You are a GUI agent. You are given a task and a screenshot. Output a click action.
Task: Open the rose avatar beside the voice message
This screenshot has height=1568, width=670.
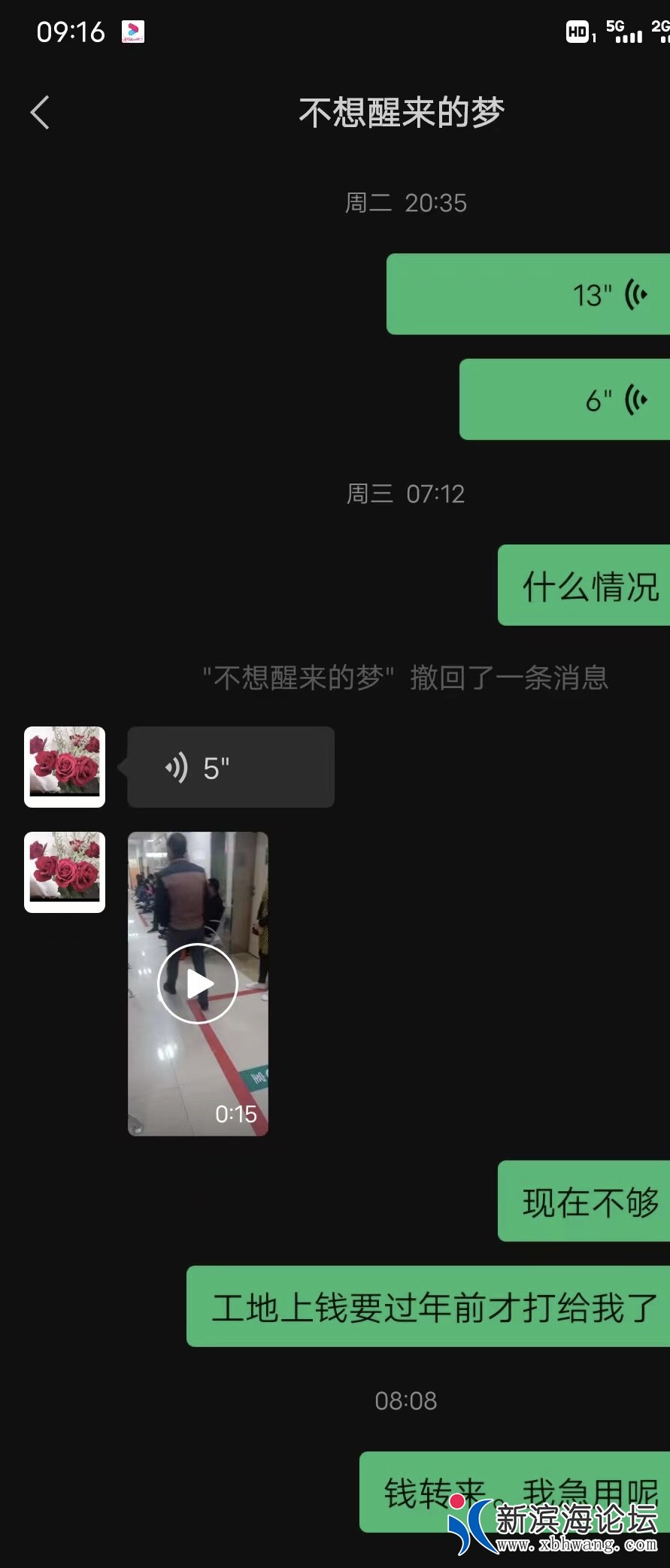point(65,767)
